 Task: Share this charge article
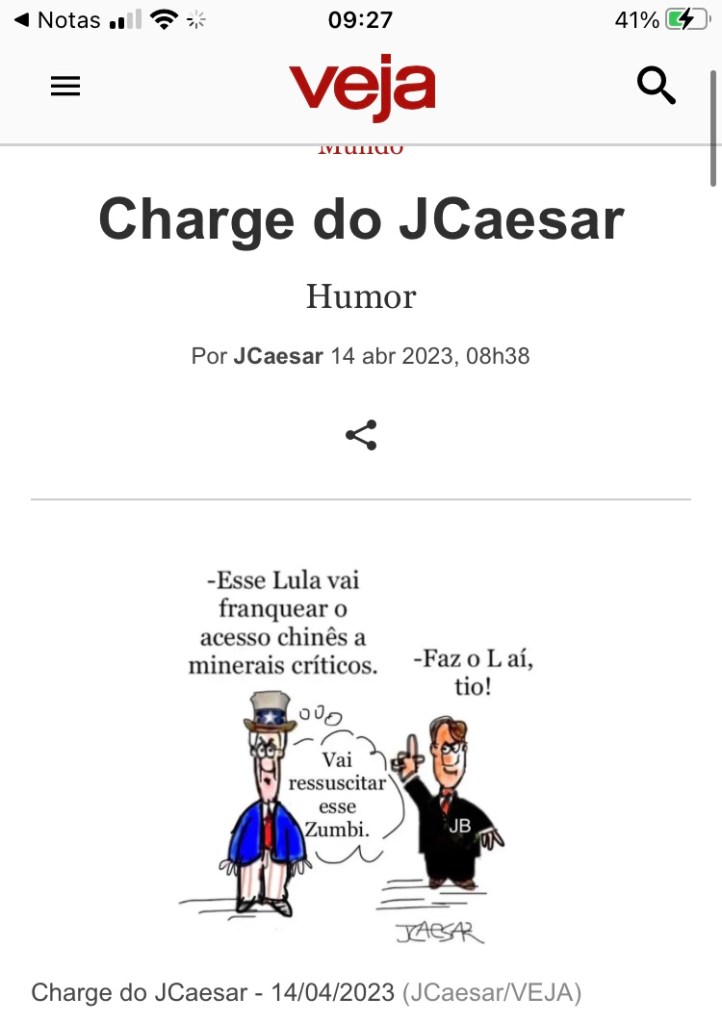pos(361,436)
